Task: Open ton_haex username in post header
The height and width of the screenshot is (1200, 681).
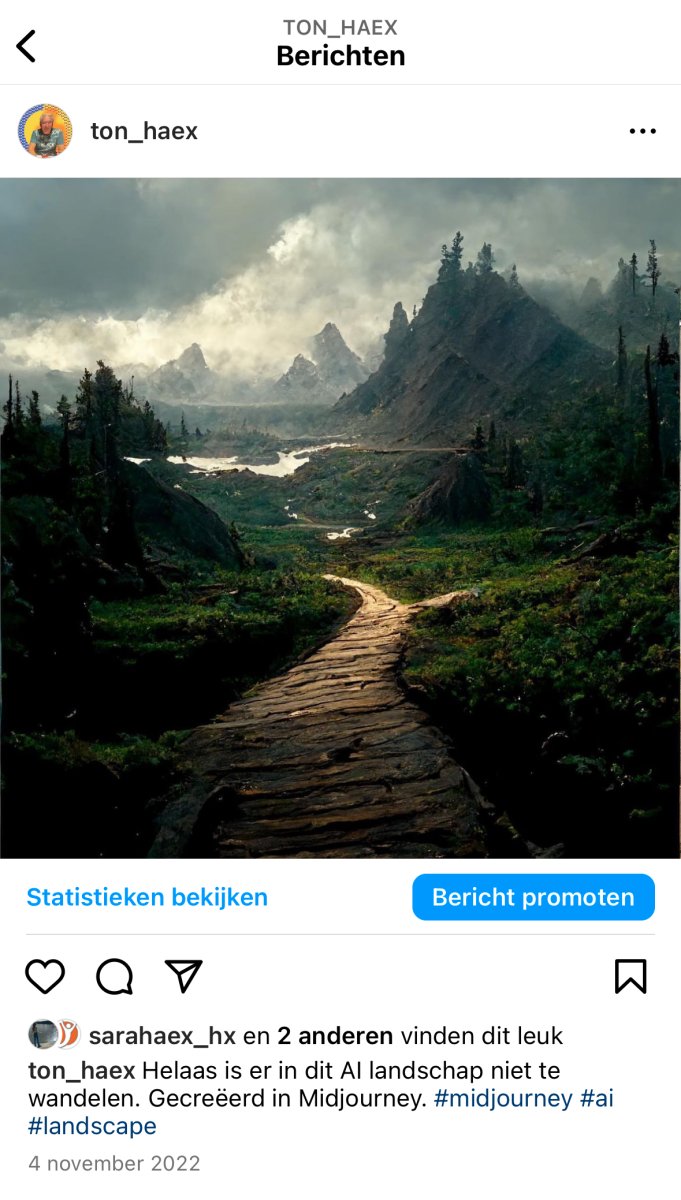Action: coord(144,131)
